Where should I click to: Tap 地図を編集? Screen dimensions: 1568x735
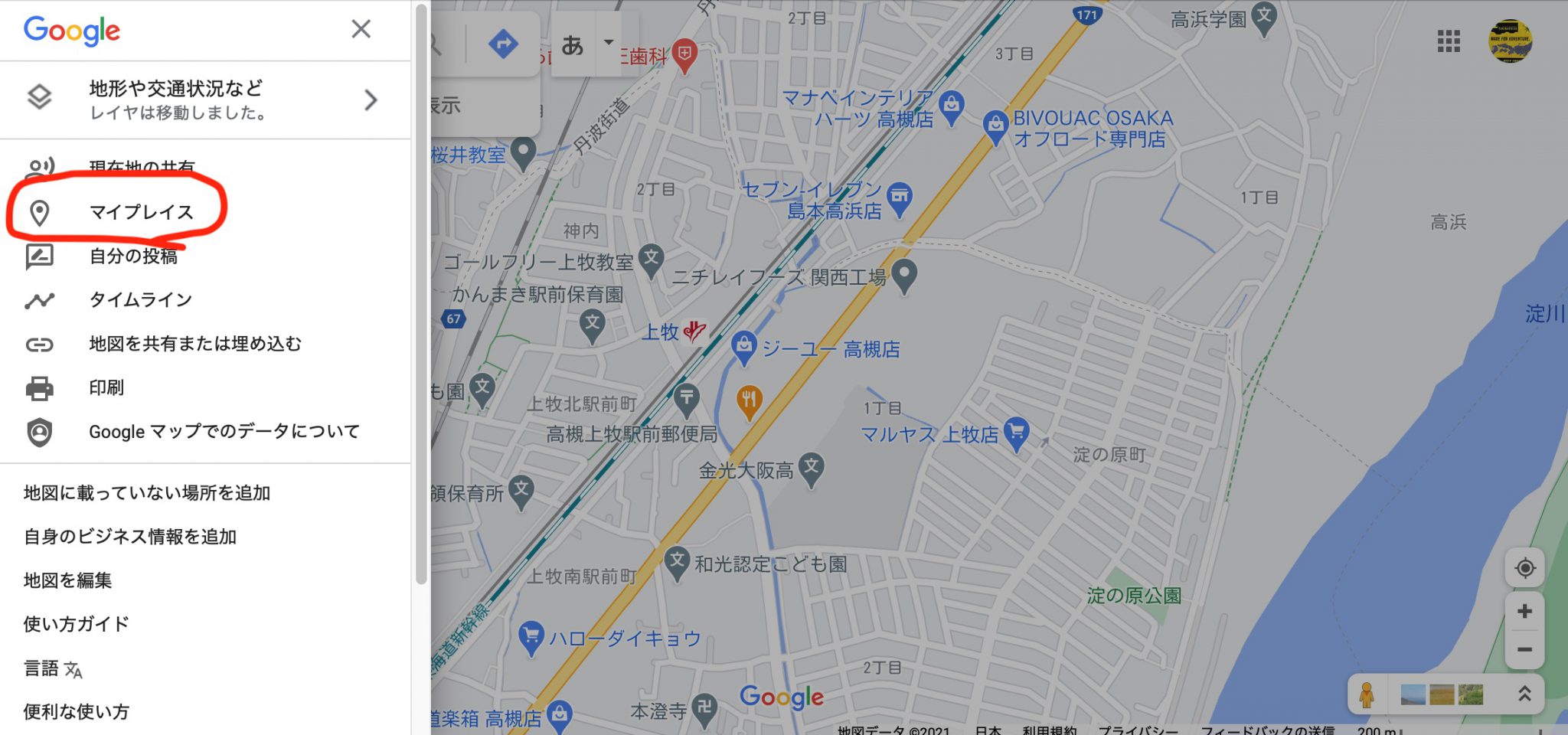click(68, 580)
